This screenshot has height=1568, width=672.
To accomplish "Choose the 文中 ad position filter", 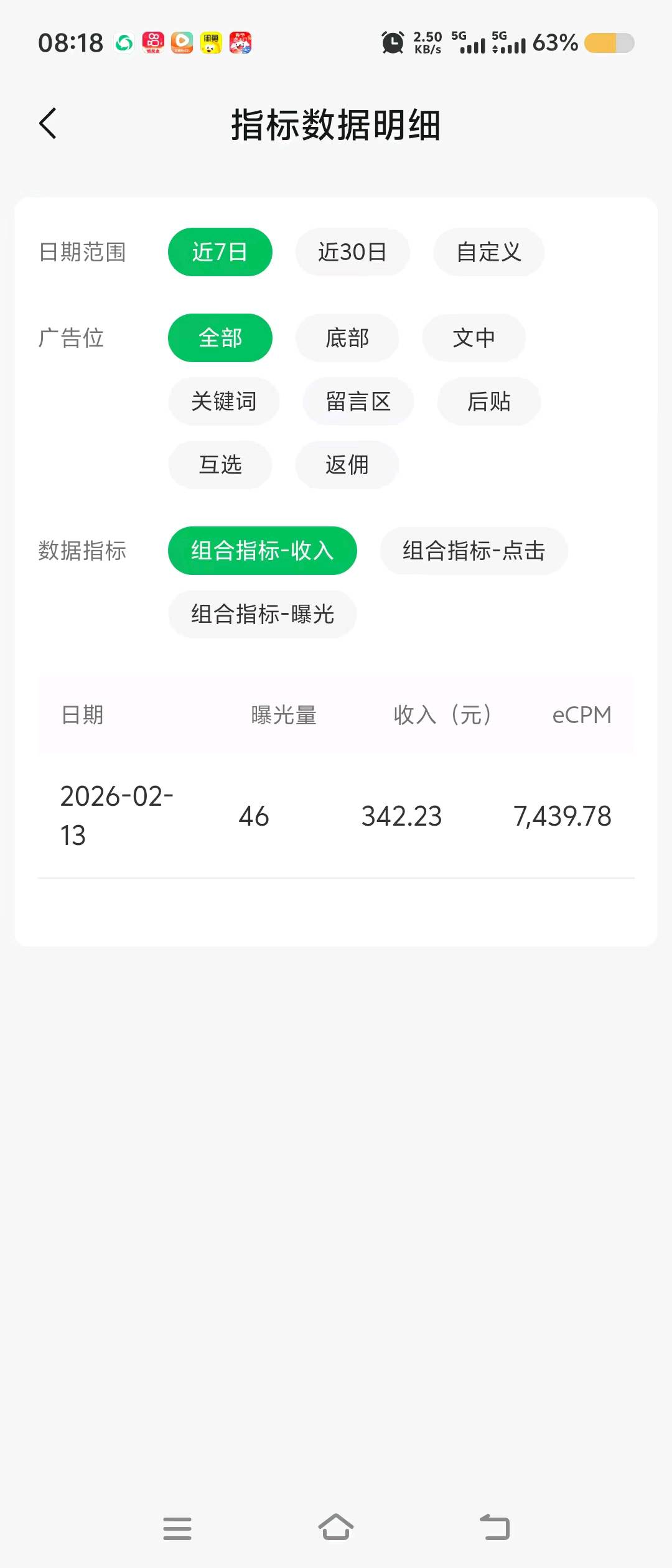I will pos(474,338).
